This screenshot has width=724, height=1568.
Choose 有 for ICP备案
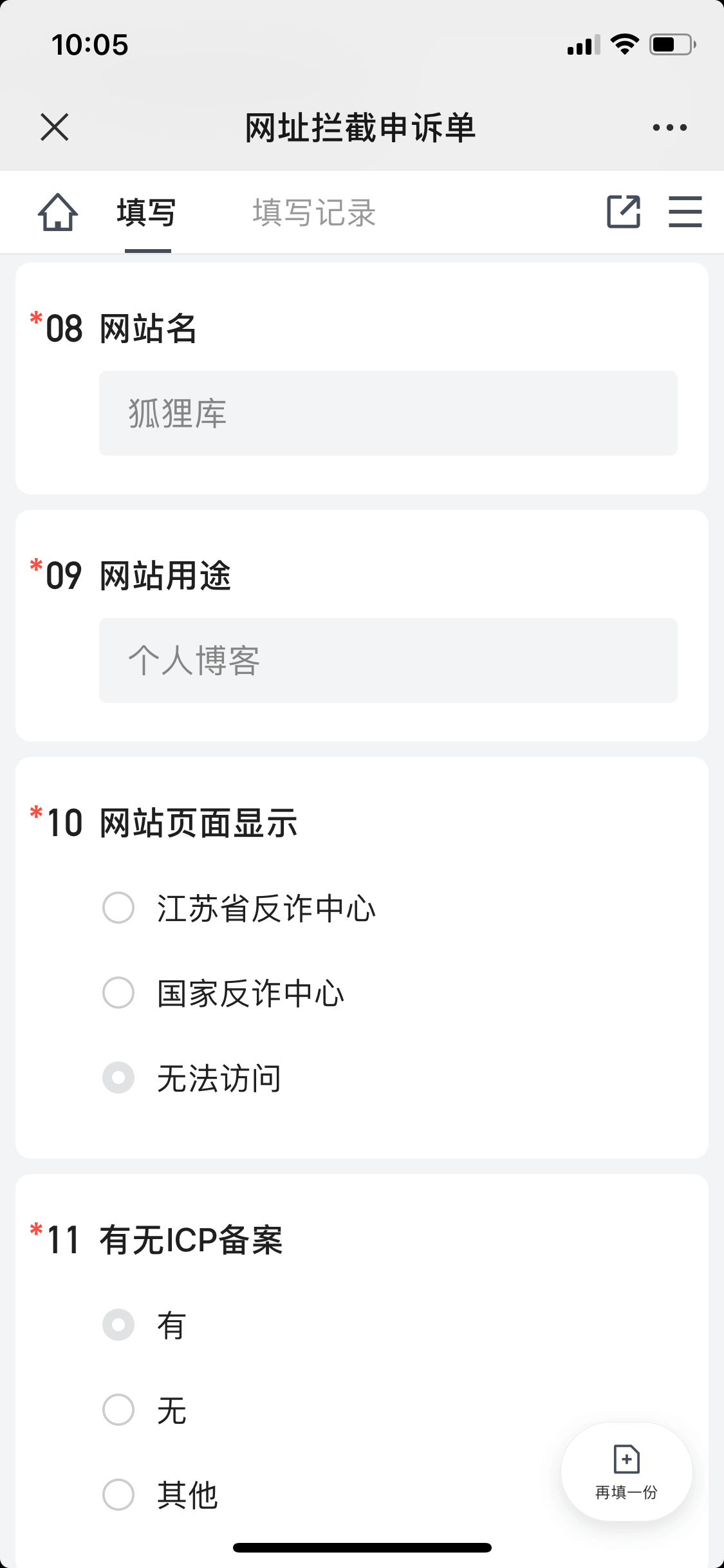(118, 1325)
